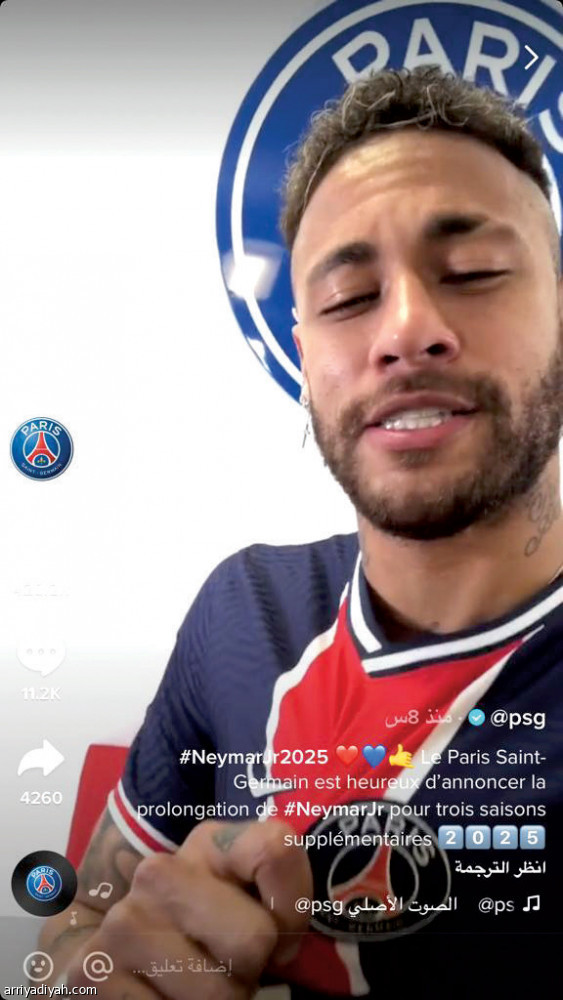The image size is (563, 1000).
Task: Share this video with the arrow icon
Action: tap(41, 758)
